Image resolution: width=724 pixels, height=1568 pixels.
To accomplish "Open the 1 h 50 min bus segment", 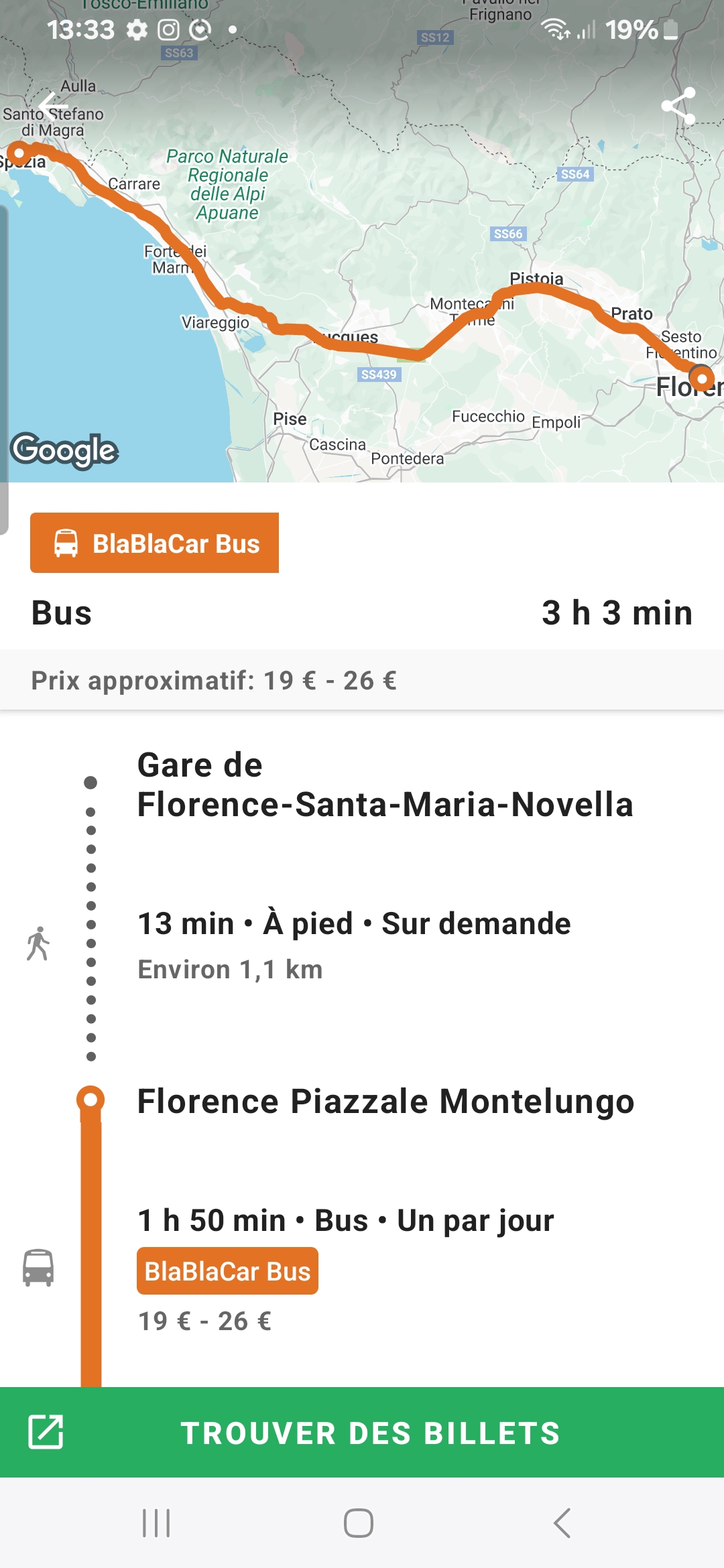I will (x=362, y=1266).
